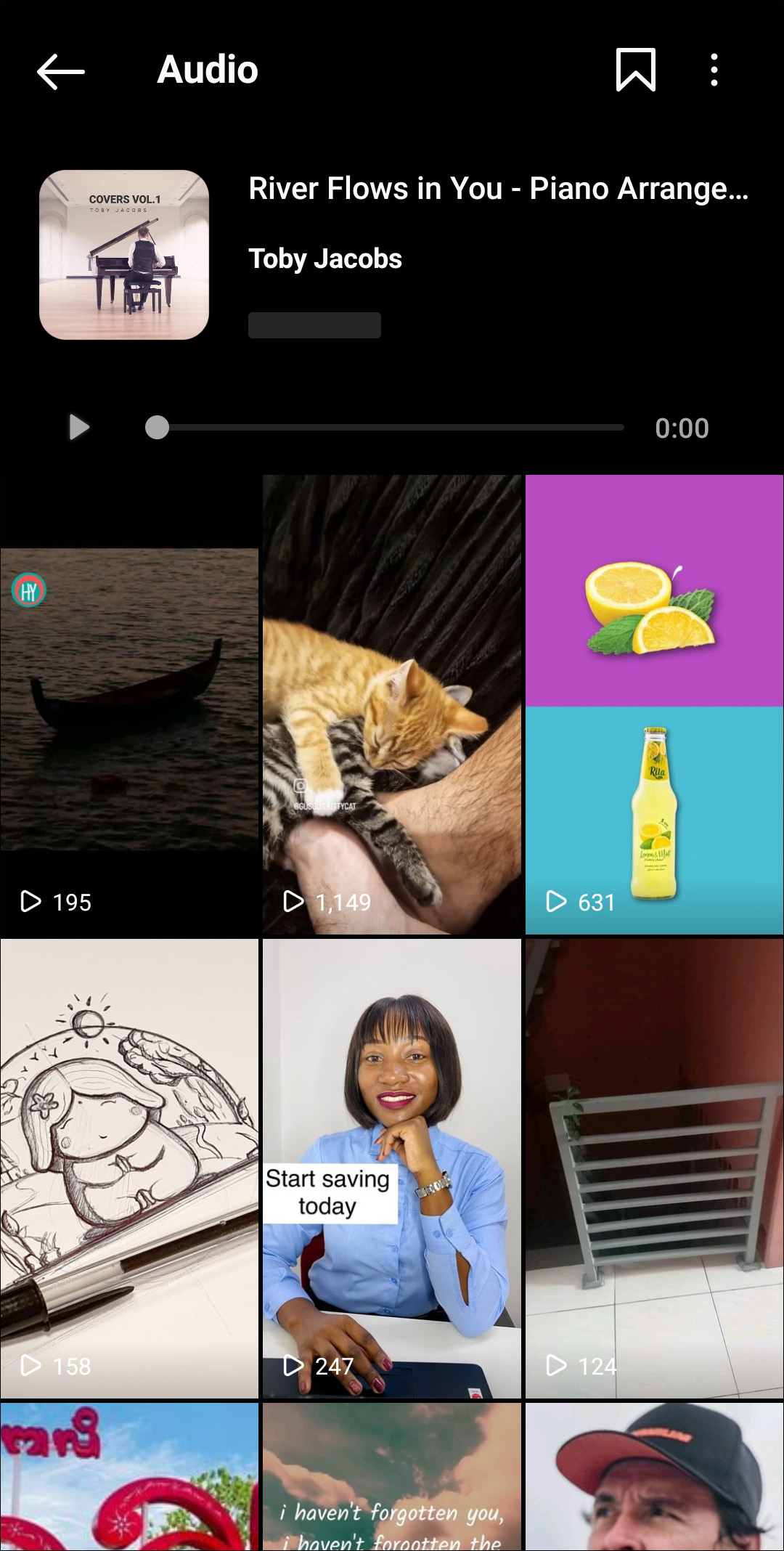This screenshot has width=784, height=1551.
Task: Click the play count icon on the railing reel
Action: click(558, 1364)
